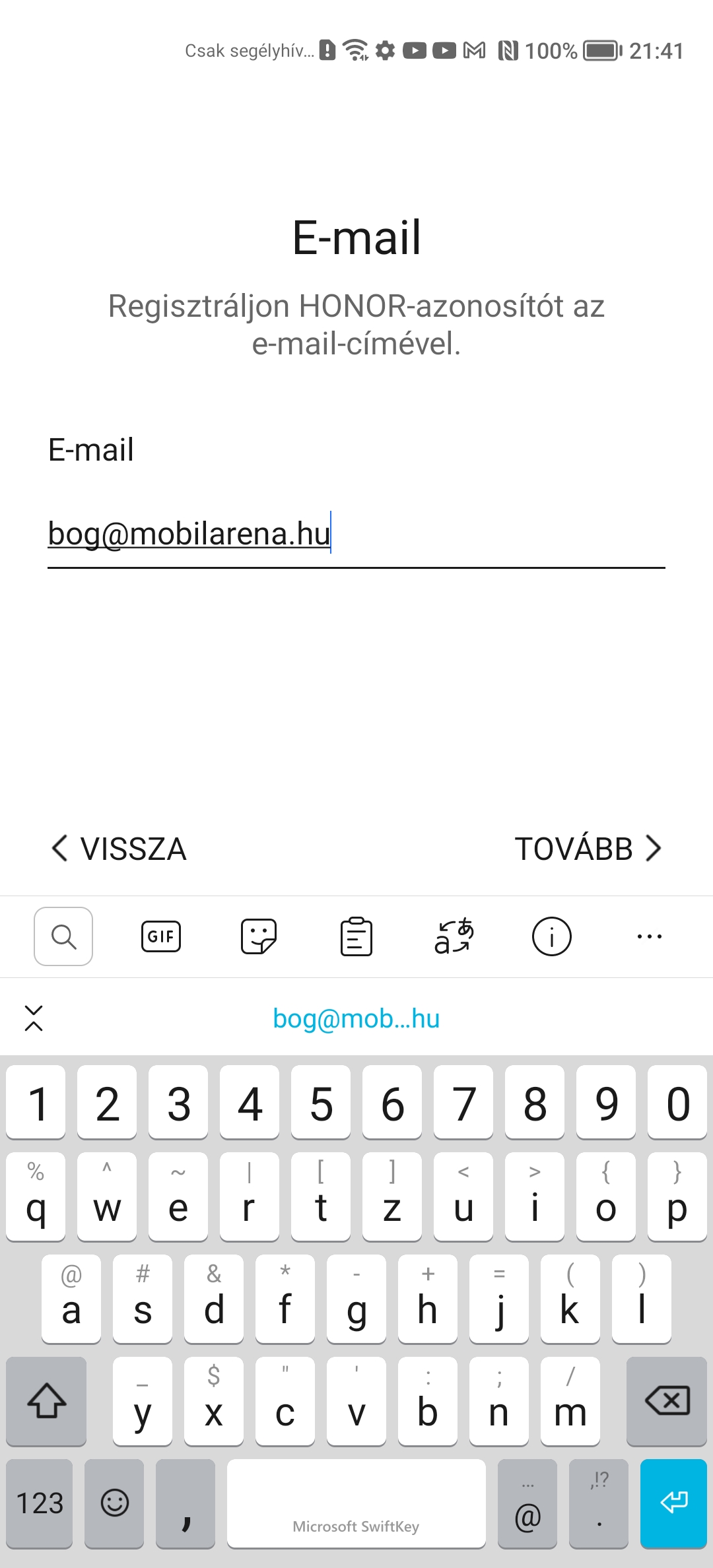The image size is (713, 1568).
Task: Open the SwiftKey search tool
Action: click(63, 936)
